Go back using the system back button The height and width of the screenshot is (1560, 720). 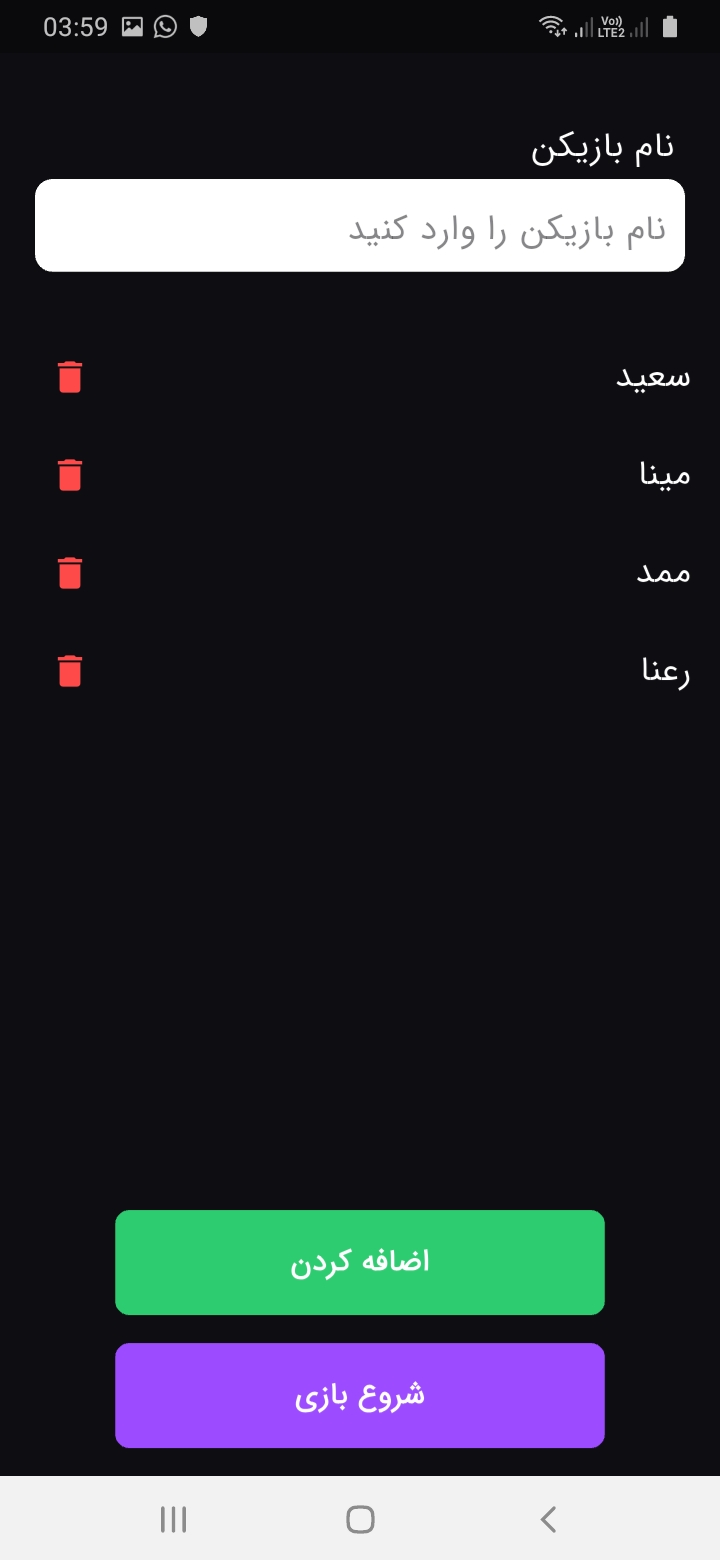click(547, 1520)
